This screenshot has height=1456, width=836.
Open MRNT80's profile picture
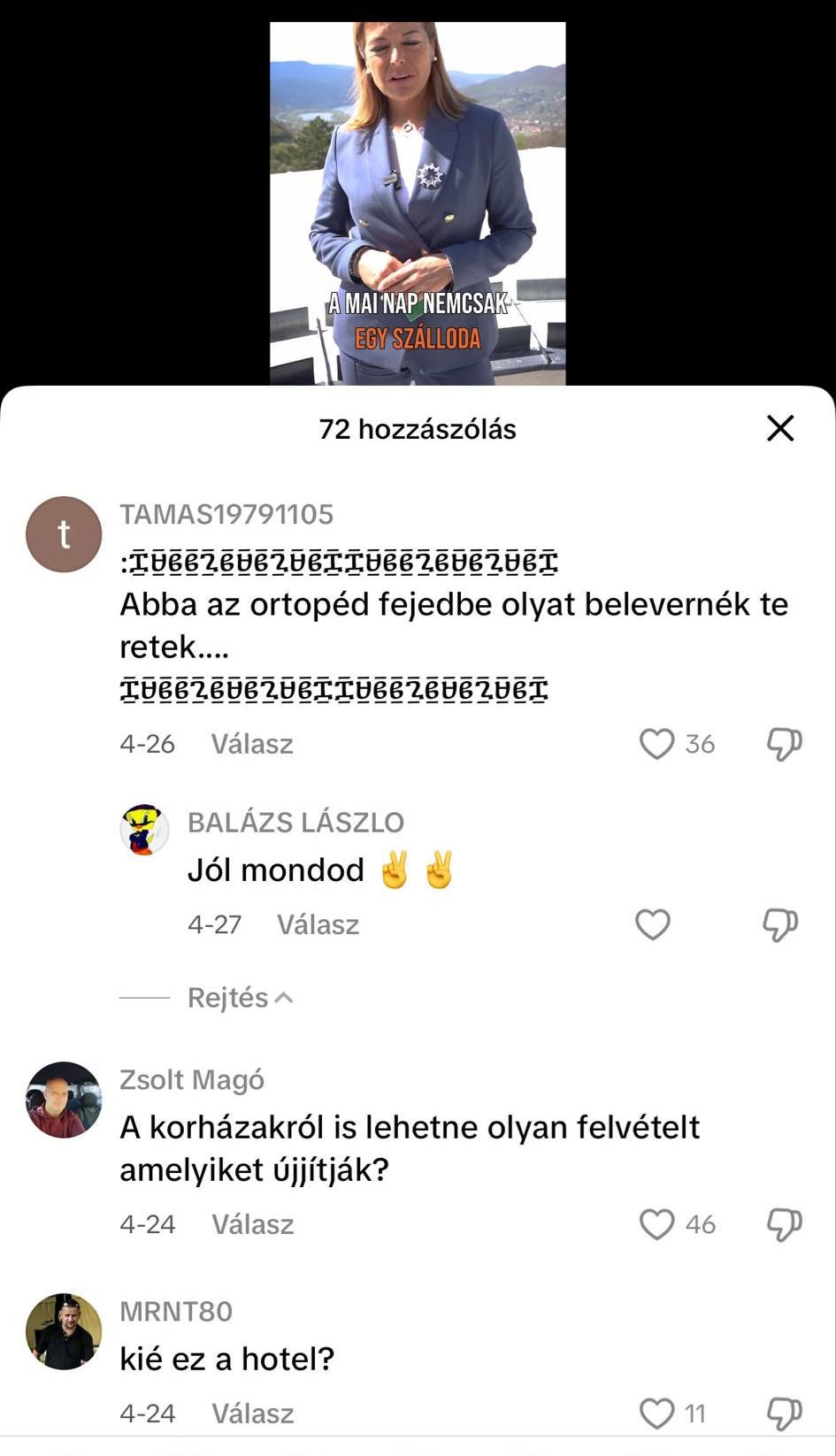click(x=64, y=1331)
